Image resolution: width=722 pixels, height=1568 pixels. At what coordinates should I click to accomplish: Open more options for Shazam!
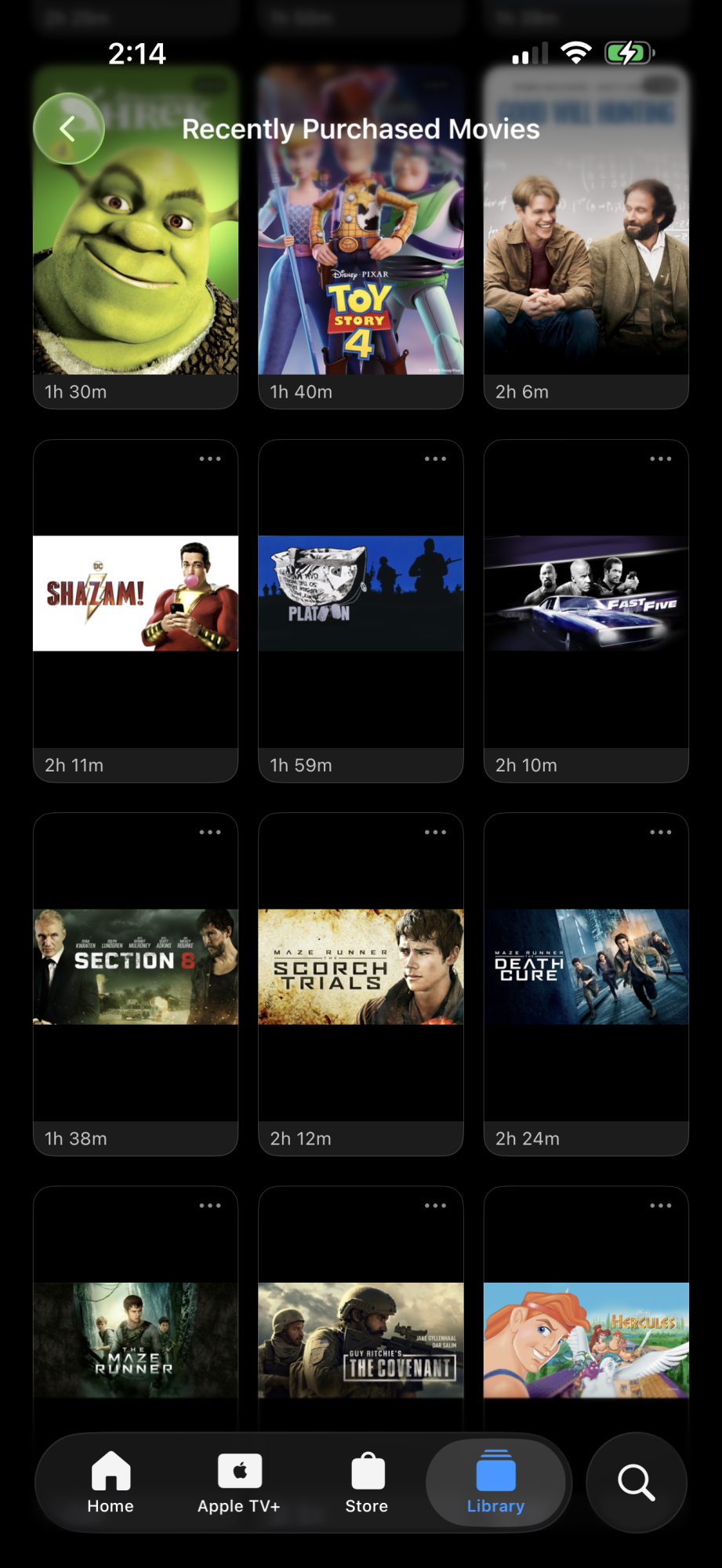(x=210, y=459)
